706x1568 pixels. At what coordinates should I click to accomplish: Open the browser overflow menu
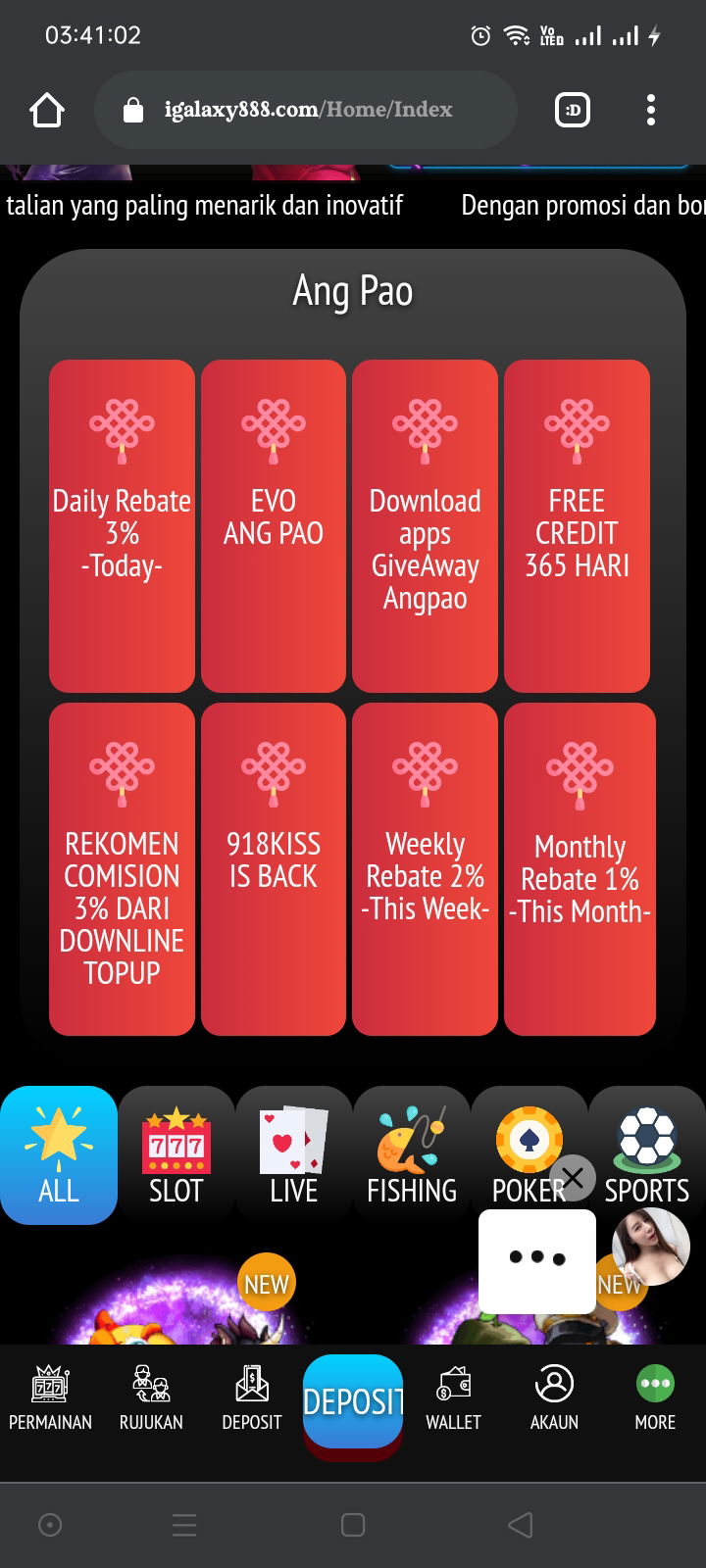tap(651, 110)
